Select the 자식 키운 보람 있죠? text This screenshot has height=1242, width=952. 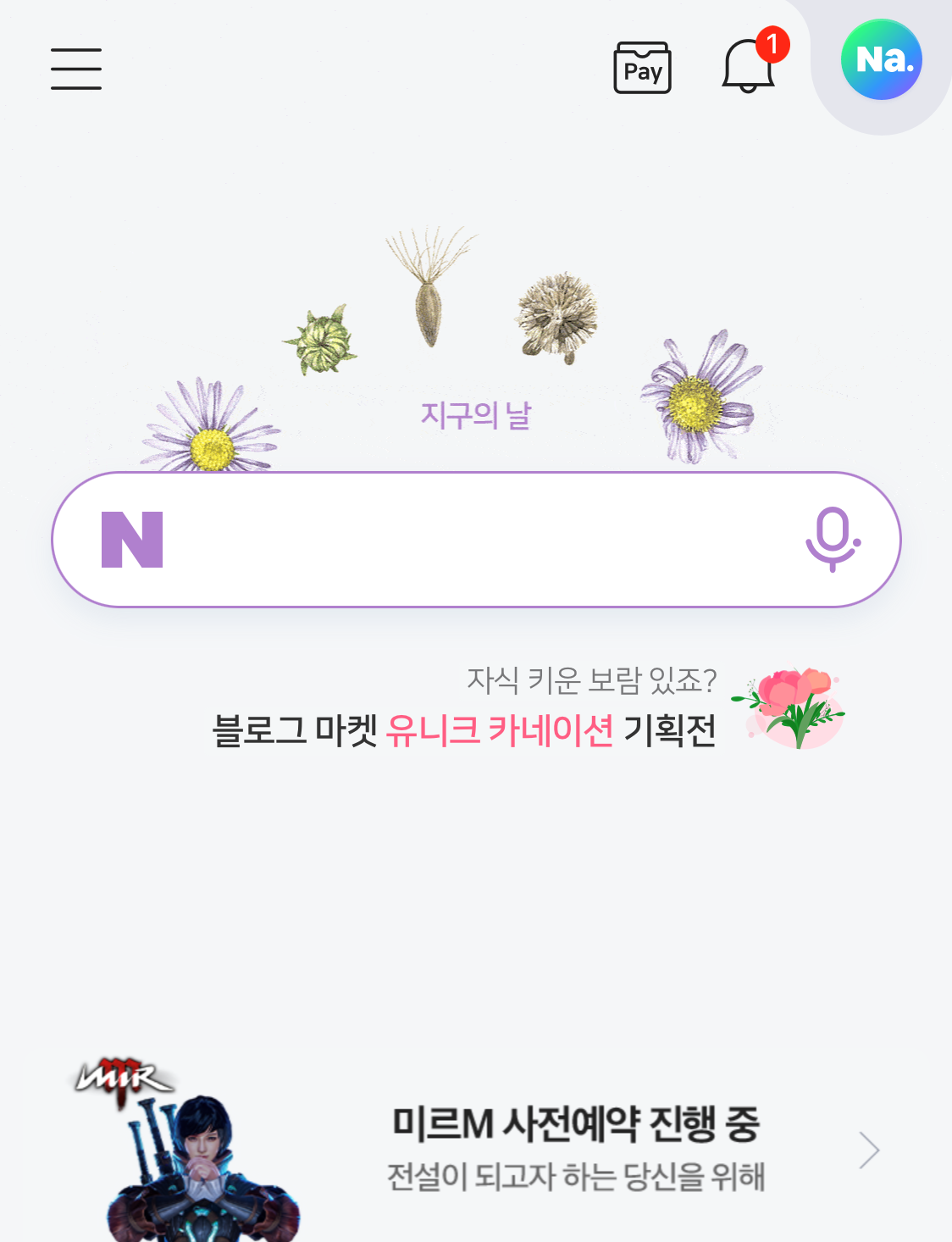(x=593, y=679)
